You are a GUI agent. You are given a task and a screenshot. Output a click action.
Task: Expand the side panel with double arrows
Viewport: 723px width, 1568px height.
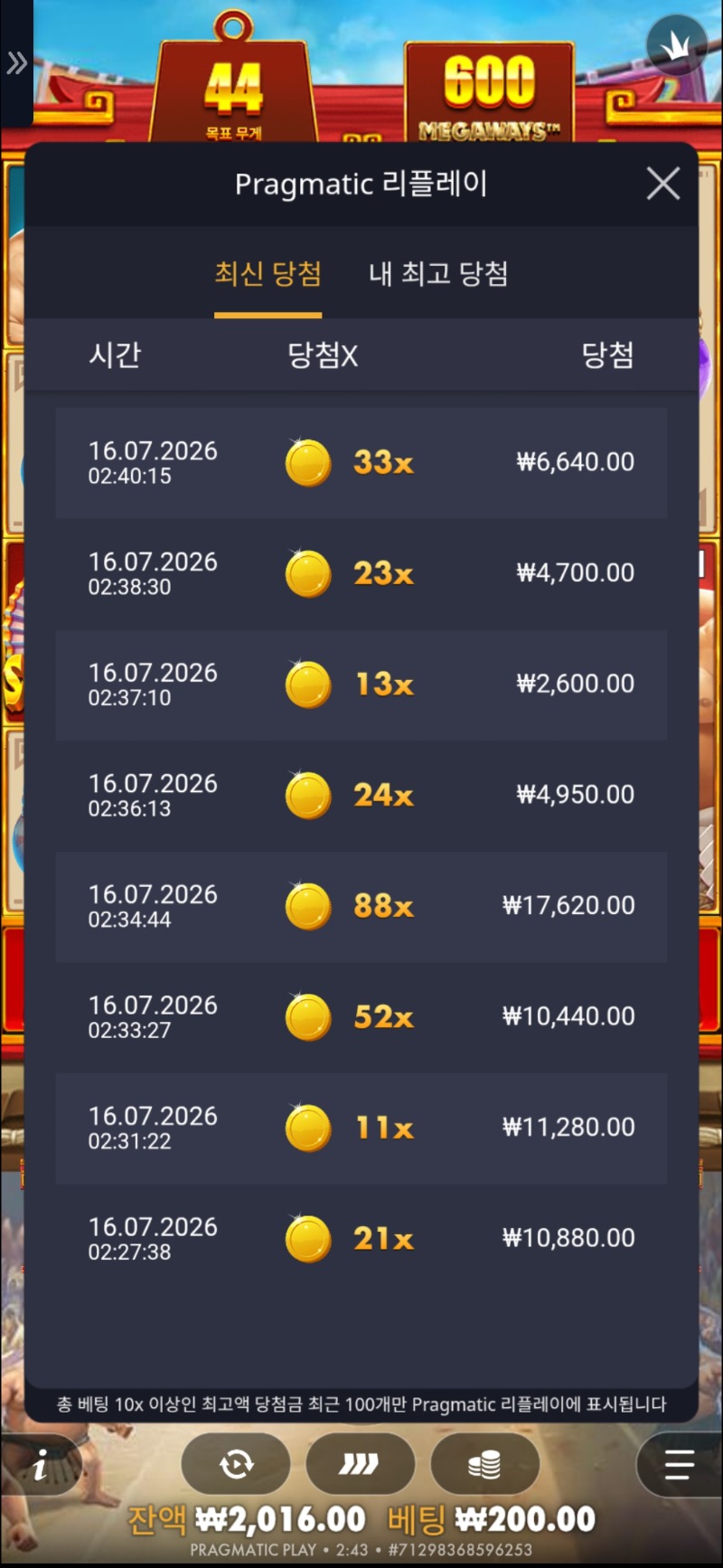pos(16,62)
